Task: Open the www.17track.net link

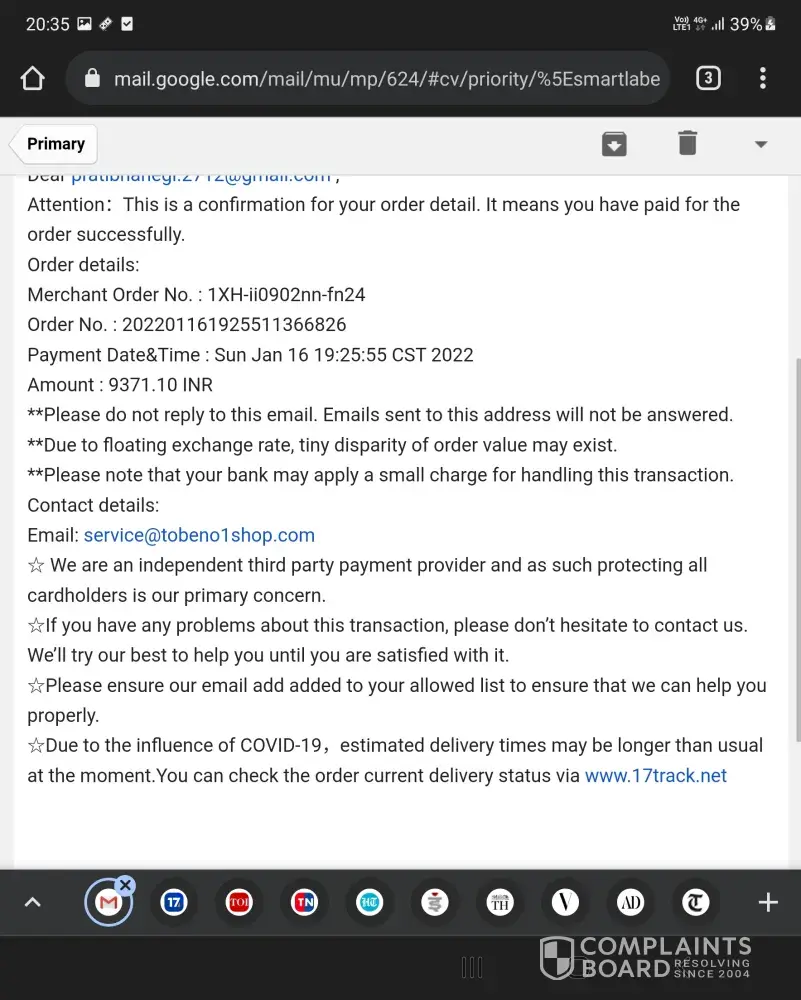Action: coord(655,775)
